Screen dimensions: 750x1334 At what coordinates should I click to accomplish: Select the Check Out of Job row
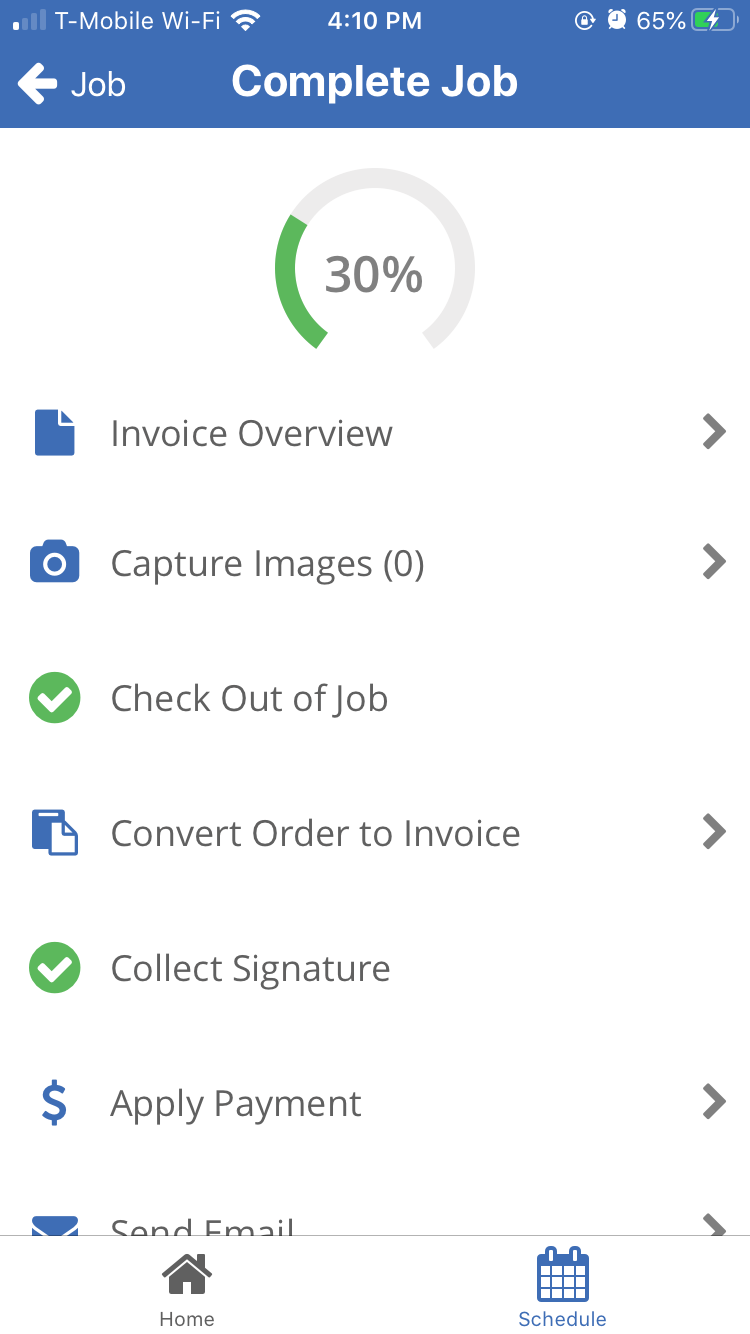point(375,698)
